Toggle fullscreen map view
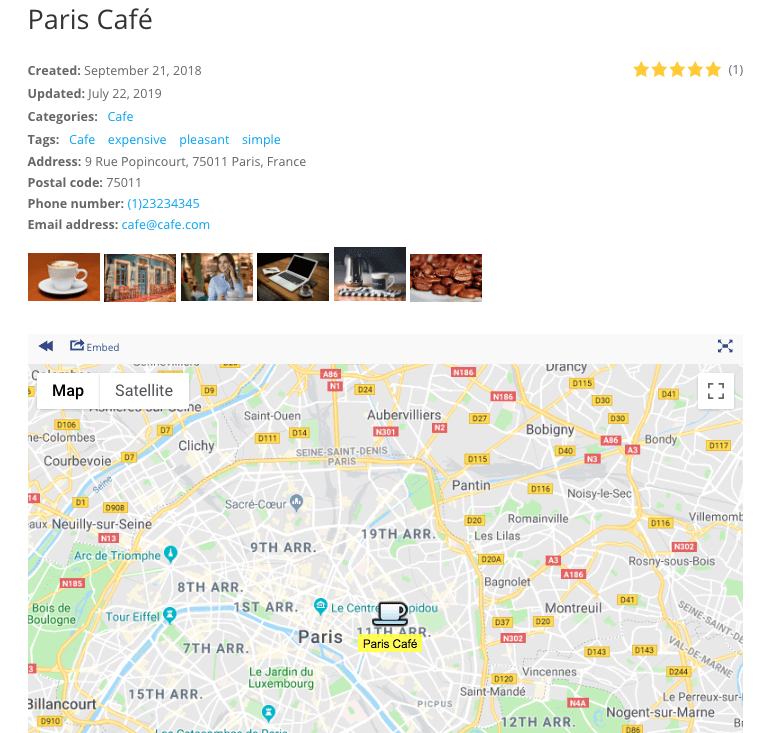 pos(715,391)
